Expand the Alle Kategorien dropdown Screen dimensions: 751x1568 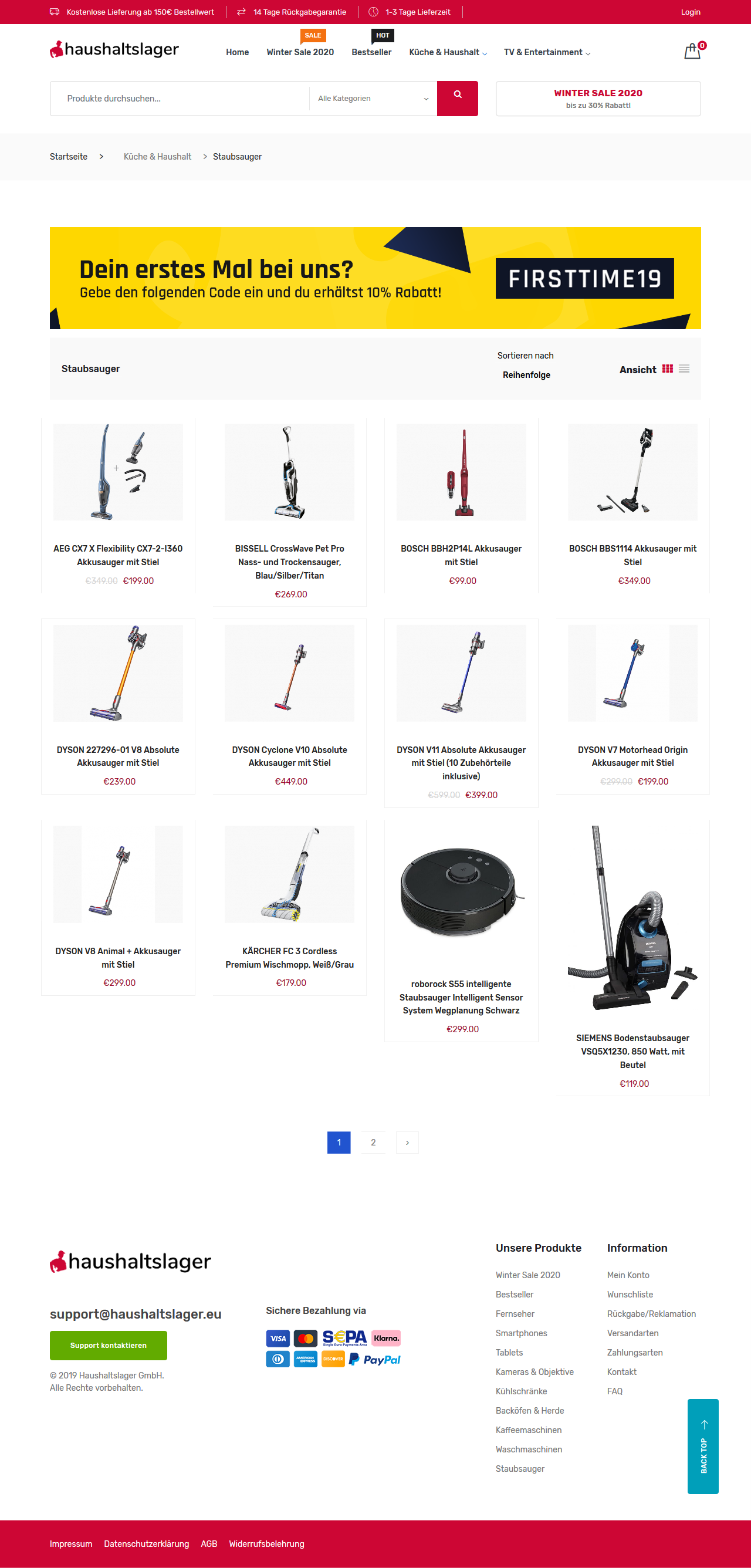(x=373, y=98)
